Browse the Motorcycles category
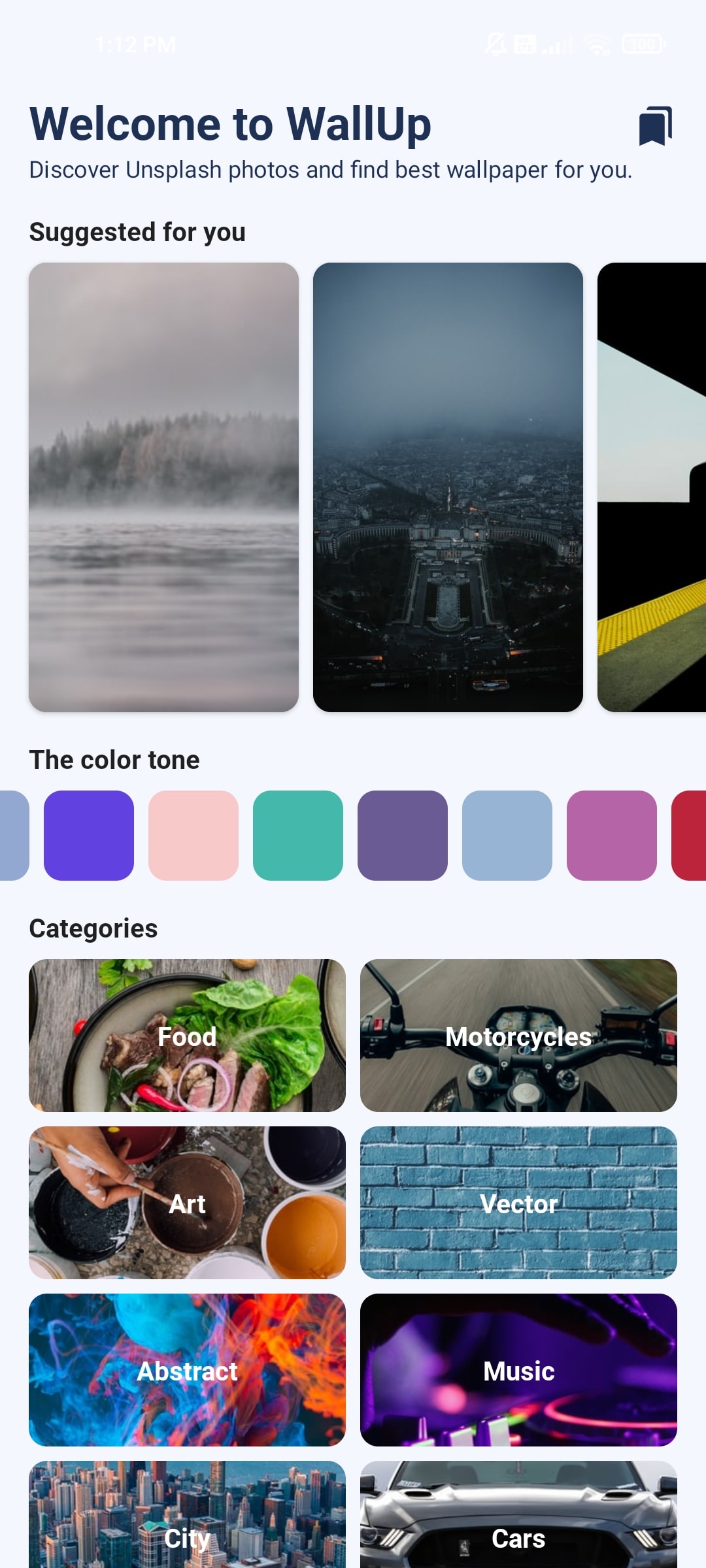706x1568 pixels. (x=518, y=1036)
